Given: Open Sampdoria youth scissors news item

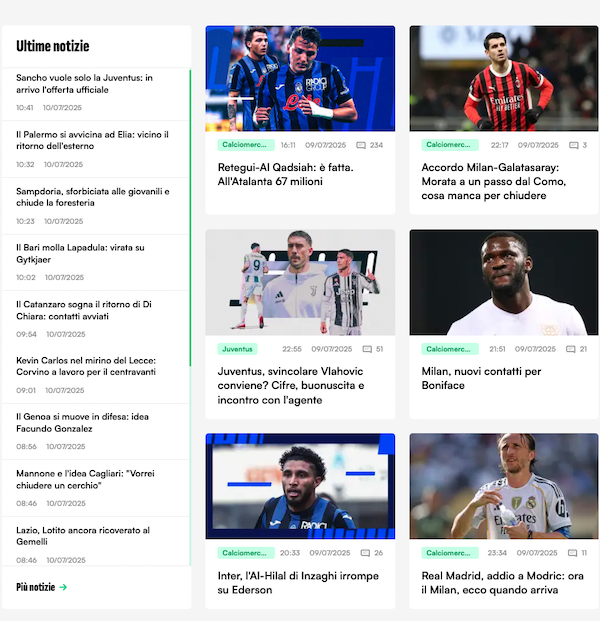Looking at the screenshot, I should pos(93,197).
